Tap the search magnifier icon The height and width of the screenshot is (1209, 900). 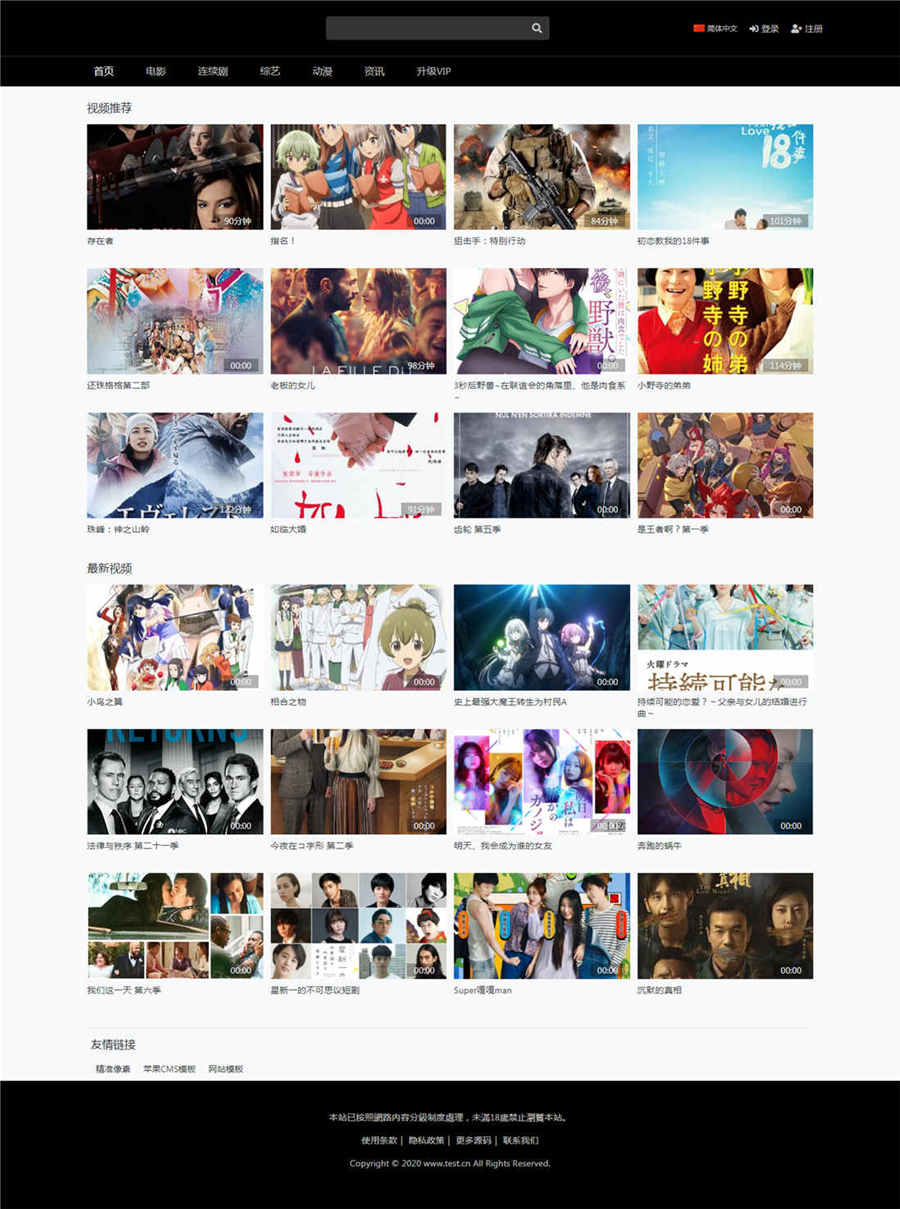point(537,29)
